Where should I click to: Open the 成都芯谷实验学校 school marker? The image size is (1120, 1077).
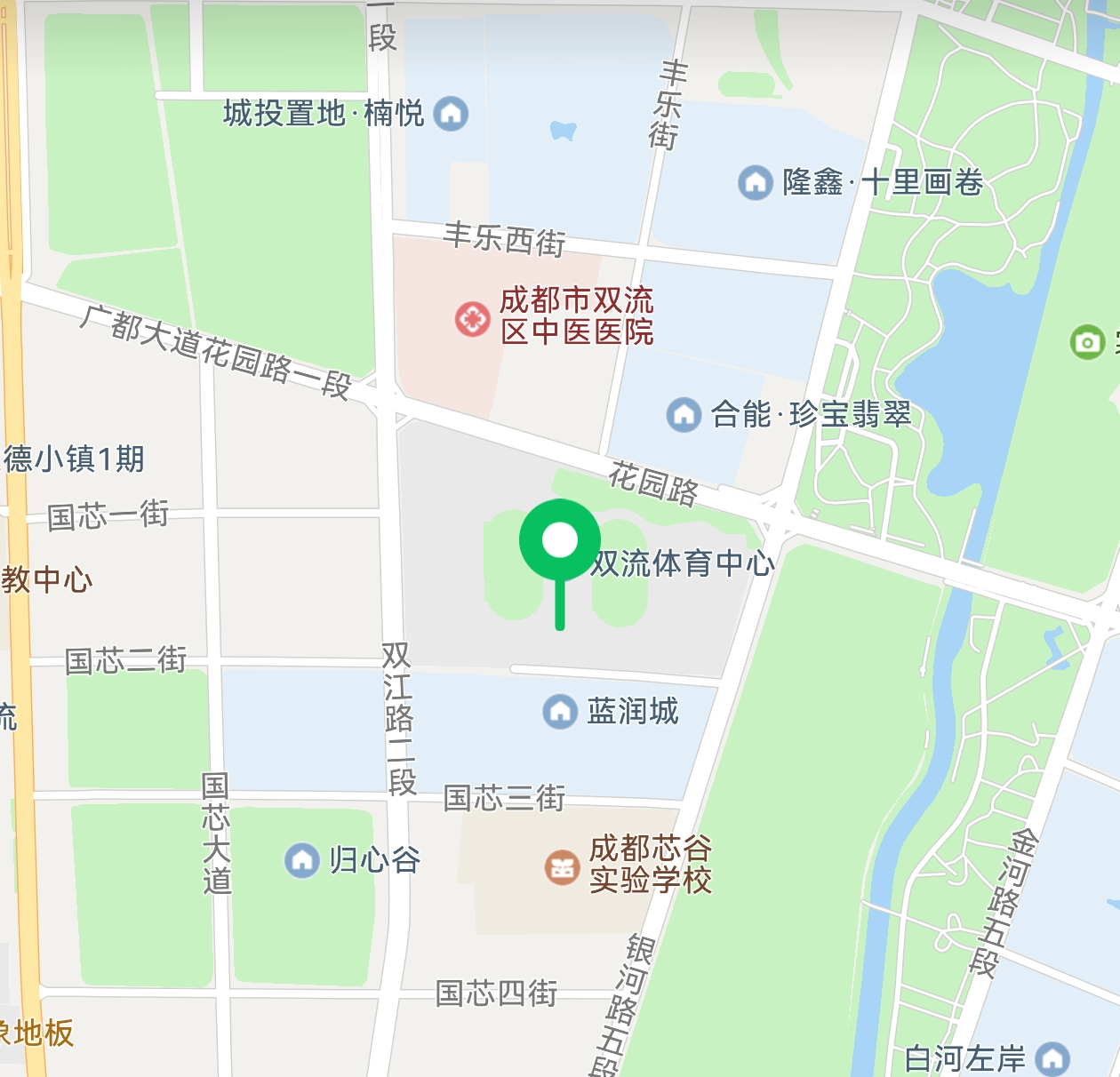tap(562, 867)
